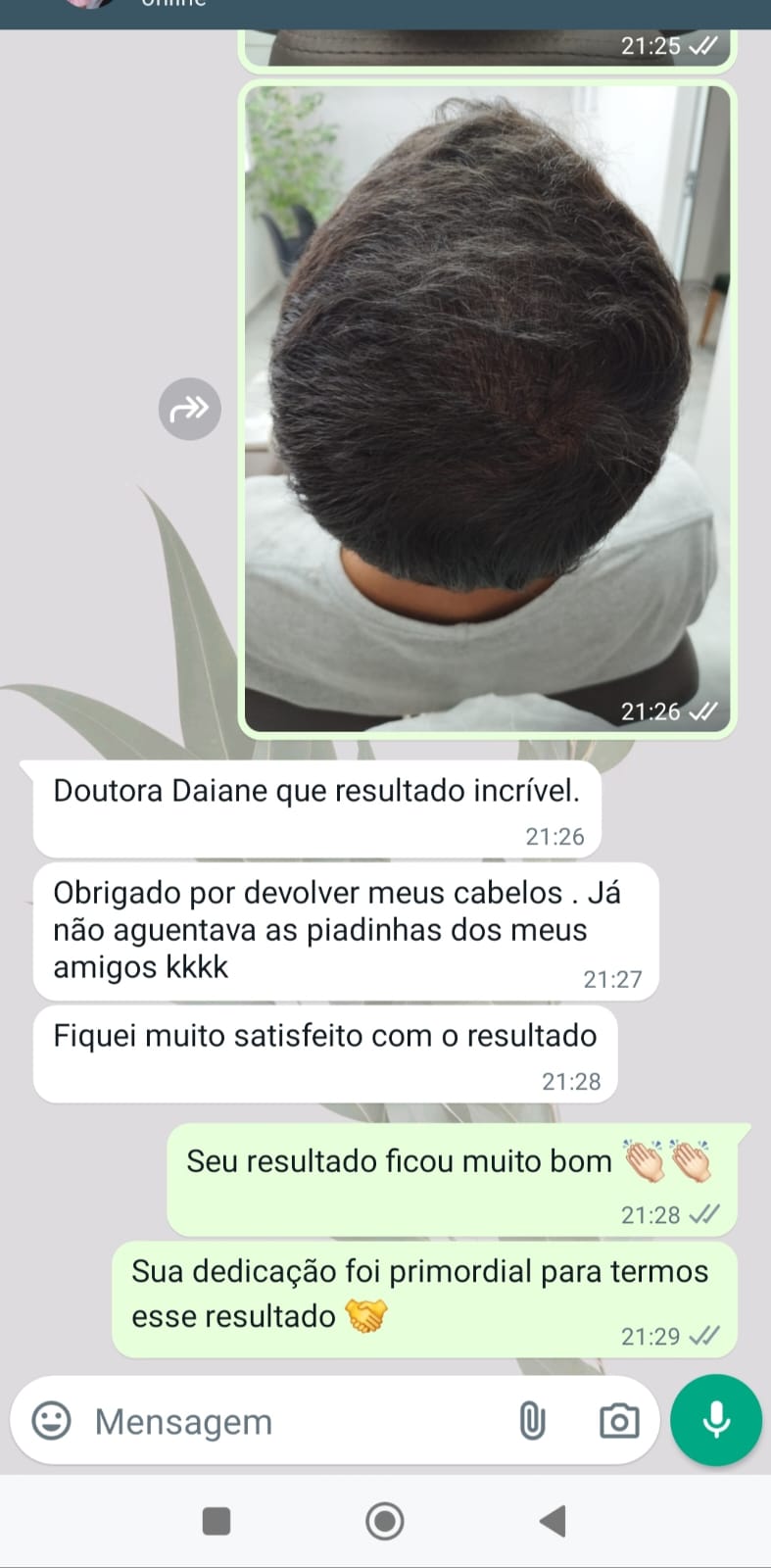This screenshot has width=771, height=1568.
Task: Tap the microphone to record voice message
Action: pyautogui.click(x=716, y=1420)
